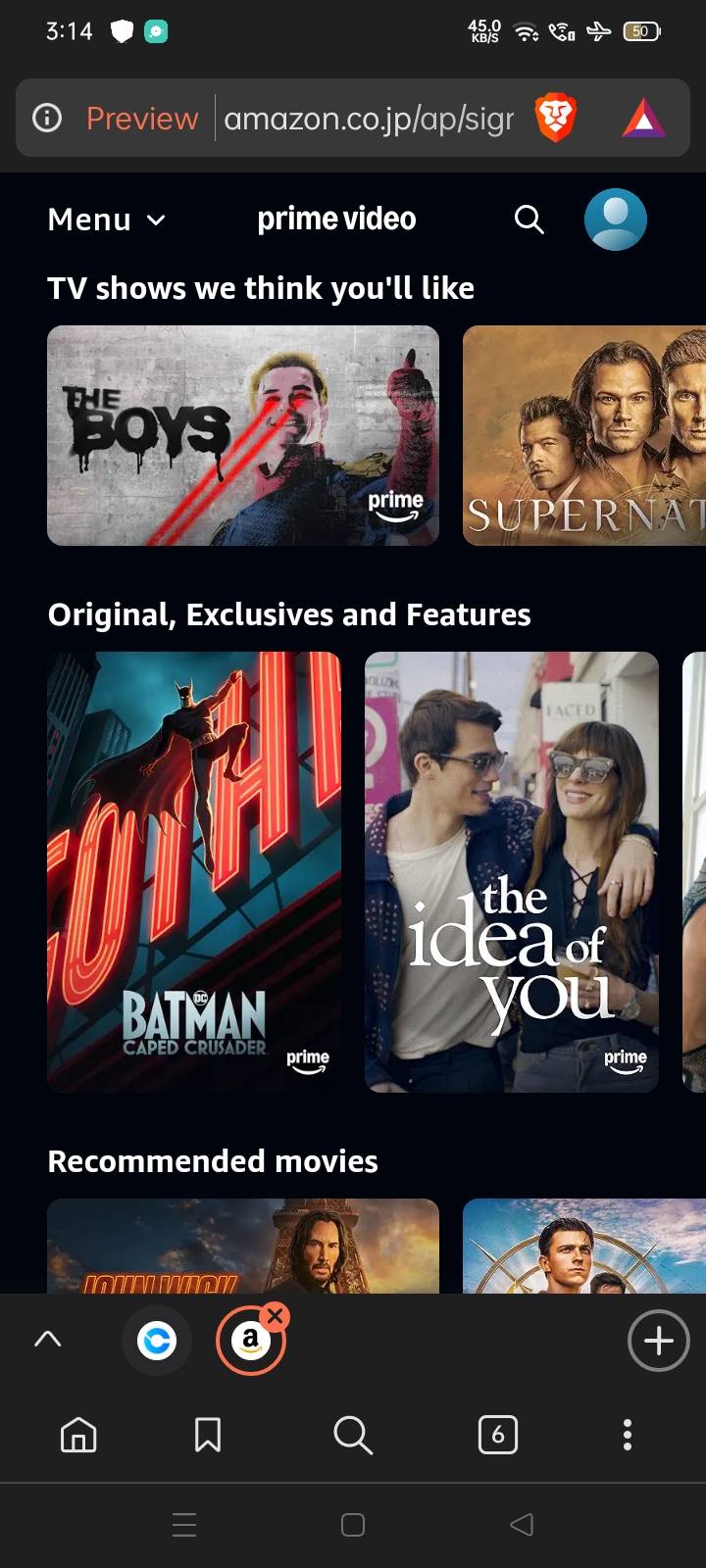Open Brave Rewards triangle icon
Image resolution: width=706 pixels, height=1568 pixels.
(643, 119)
